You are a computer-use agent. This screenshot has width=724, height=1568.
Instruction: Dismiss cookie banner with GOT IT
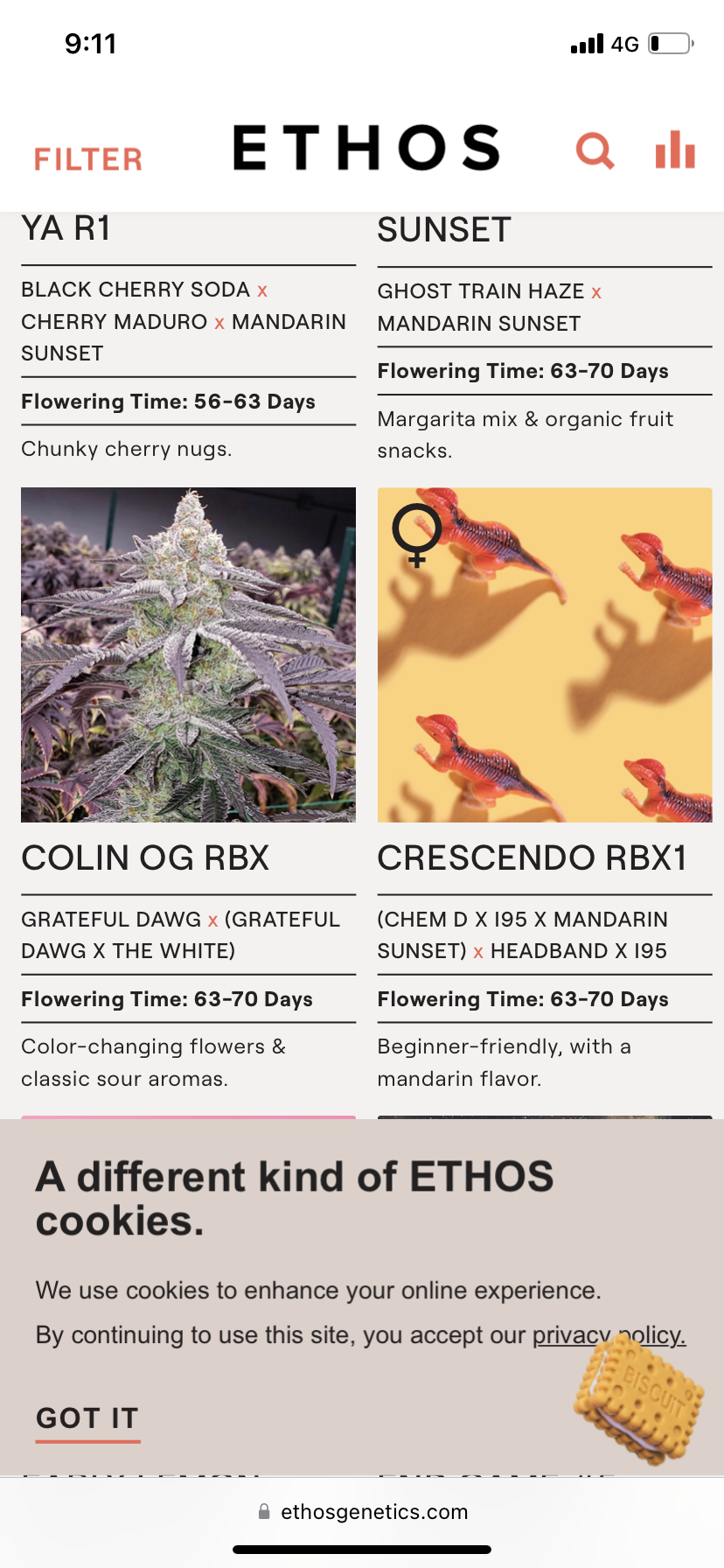[x=87, y=1417]
